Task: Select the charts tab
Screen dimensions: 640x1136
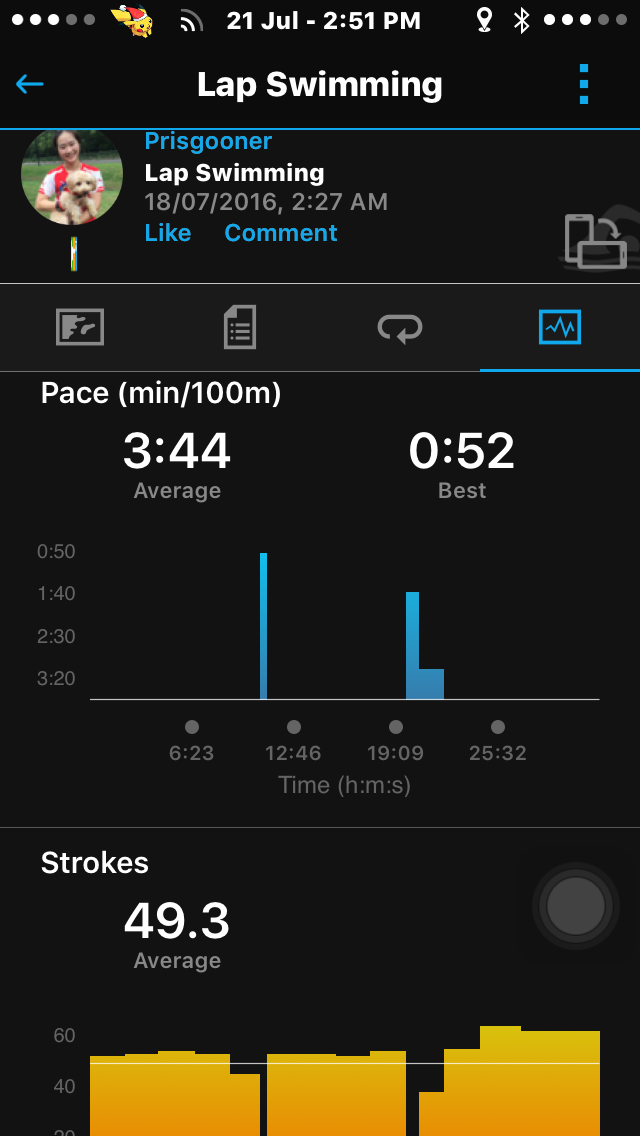Action: click(559, 327)
